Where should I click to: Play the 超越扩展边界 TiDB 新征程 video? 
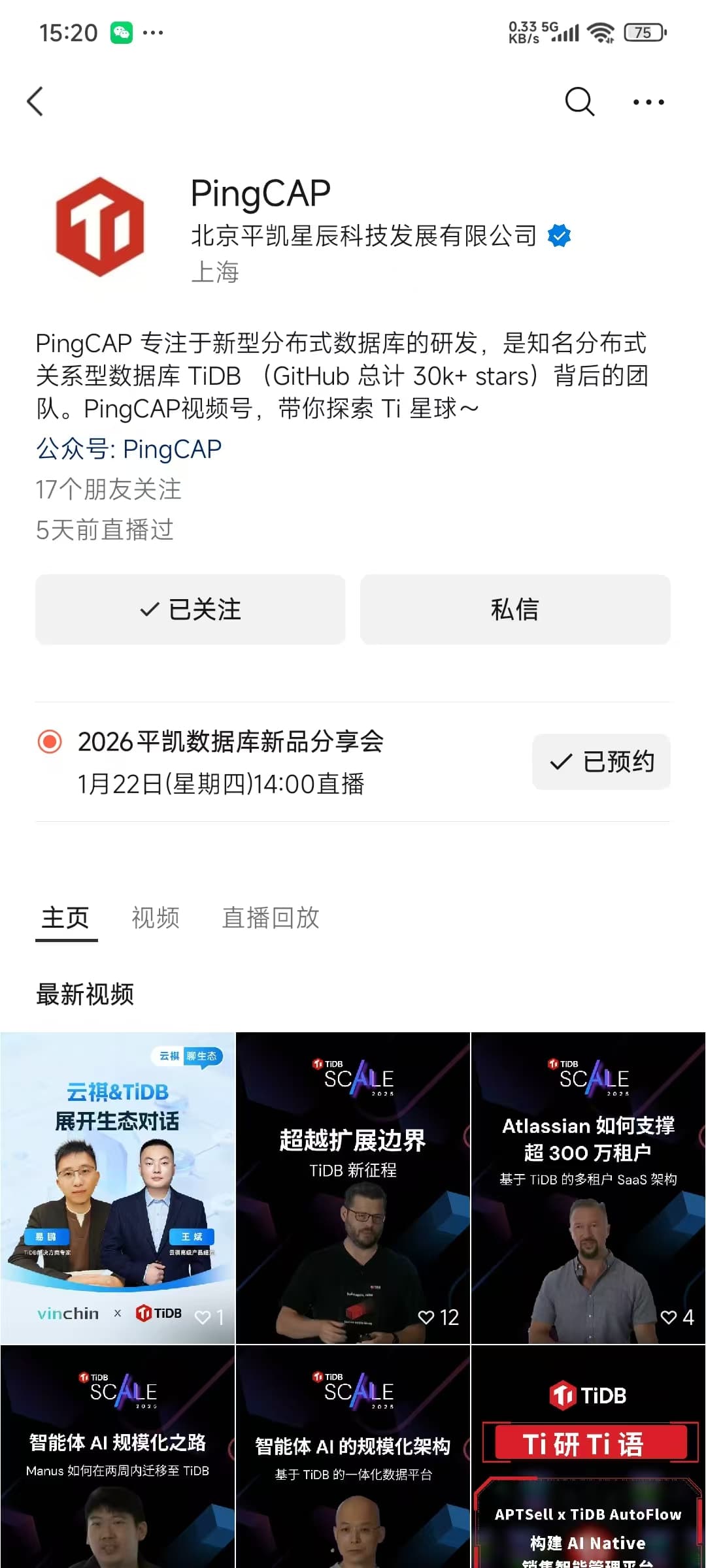[x=353, y=1188]
